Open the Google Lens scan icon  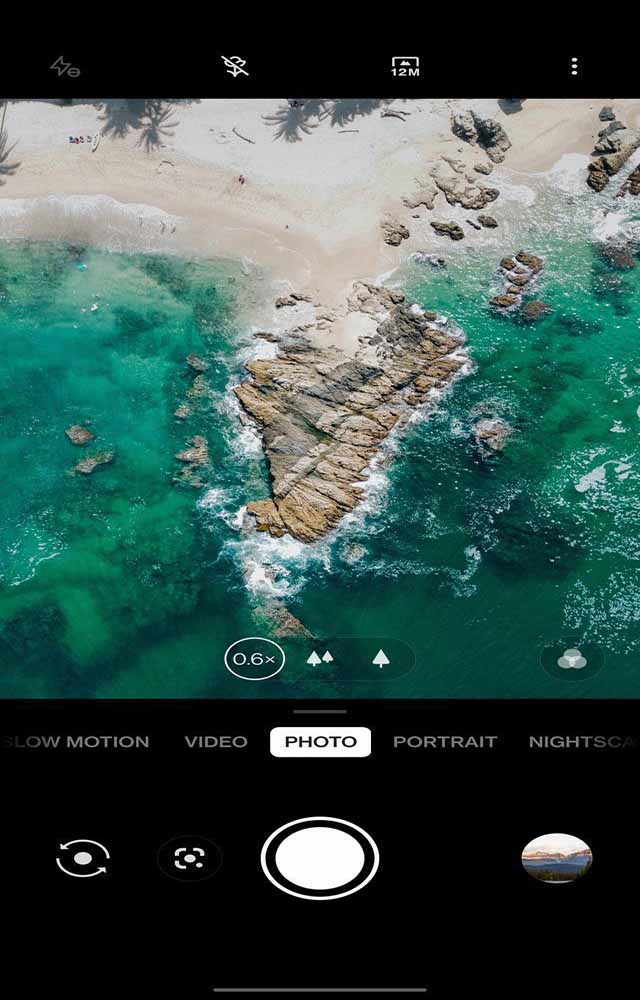[x=190, y=859]
